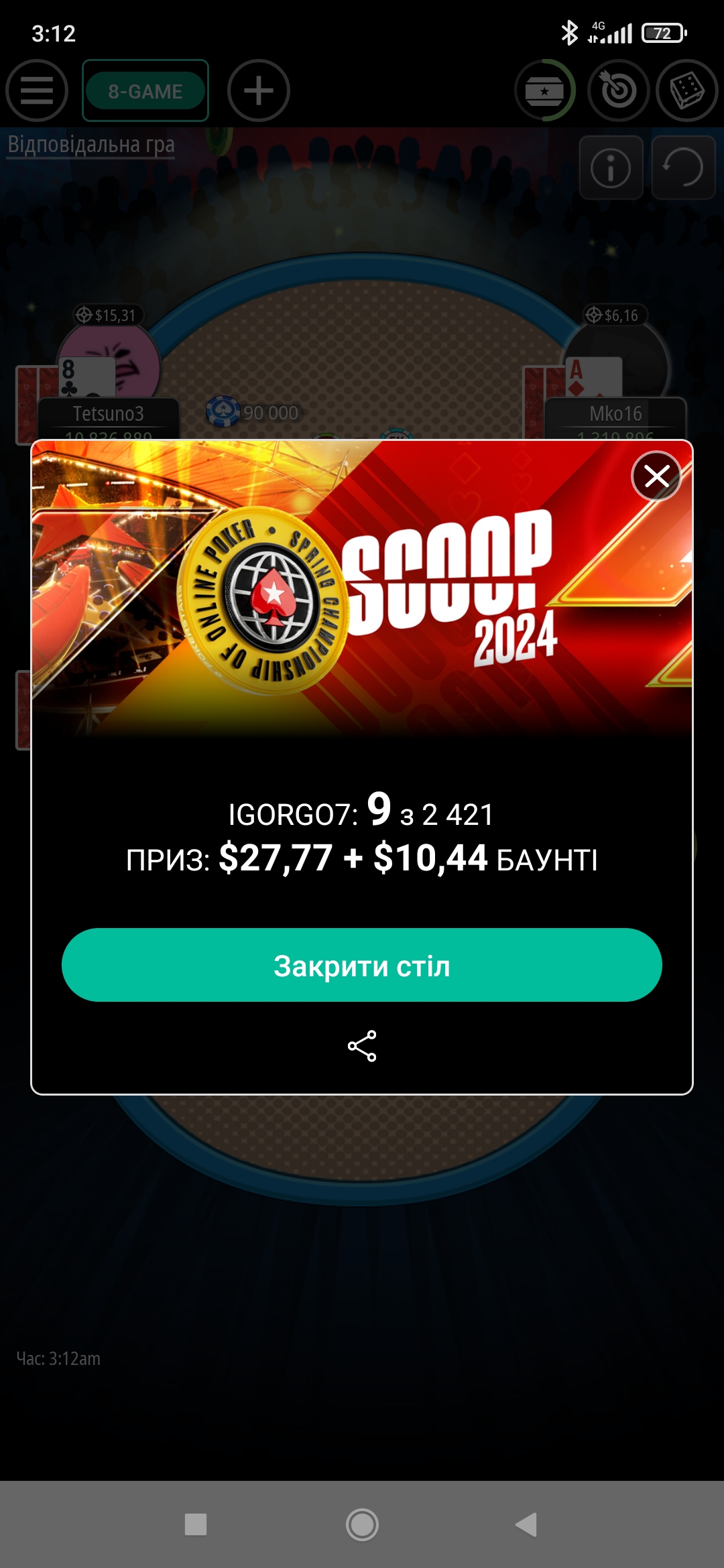Screen dimensions: 724x1568
Task: Select the 8-GAME table tab
Action: [x=145, y=90]
